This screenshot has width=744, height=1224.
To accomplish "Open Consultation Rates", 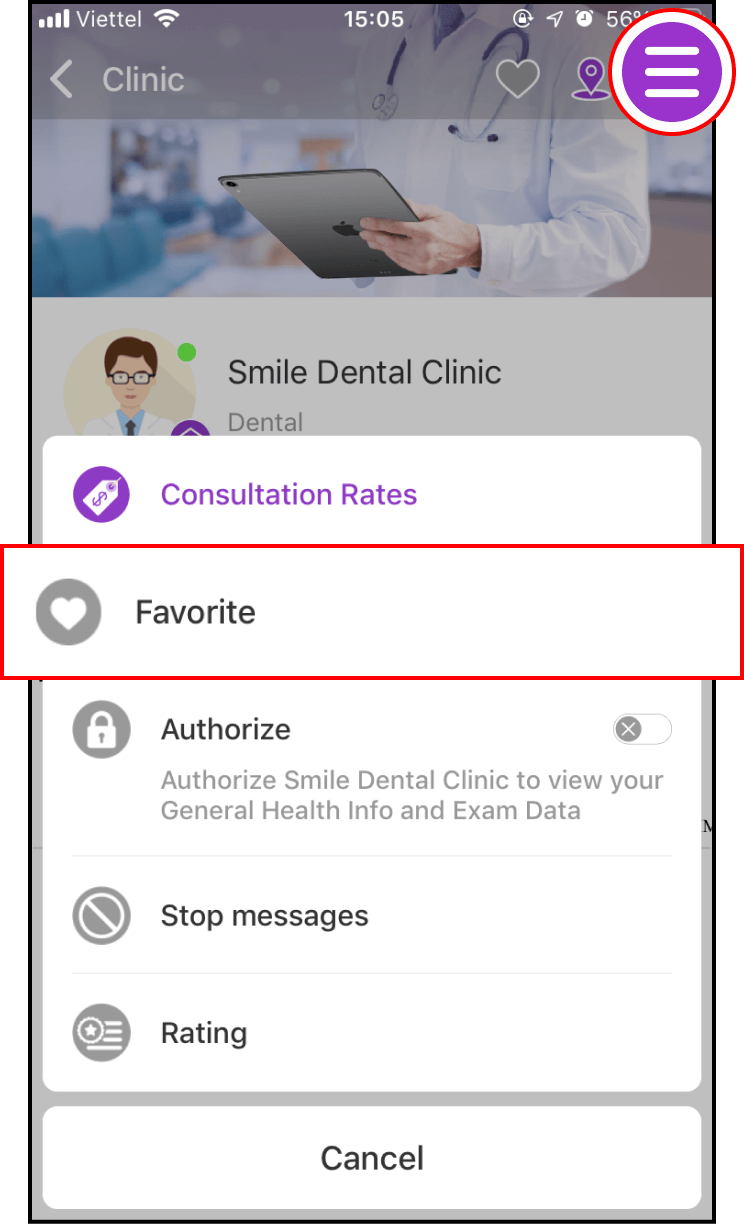I will (x=372, y=494).
